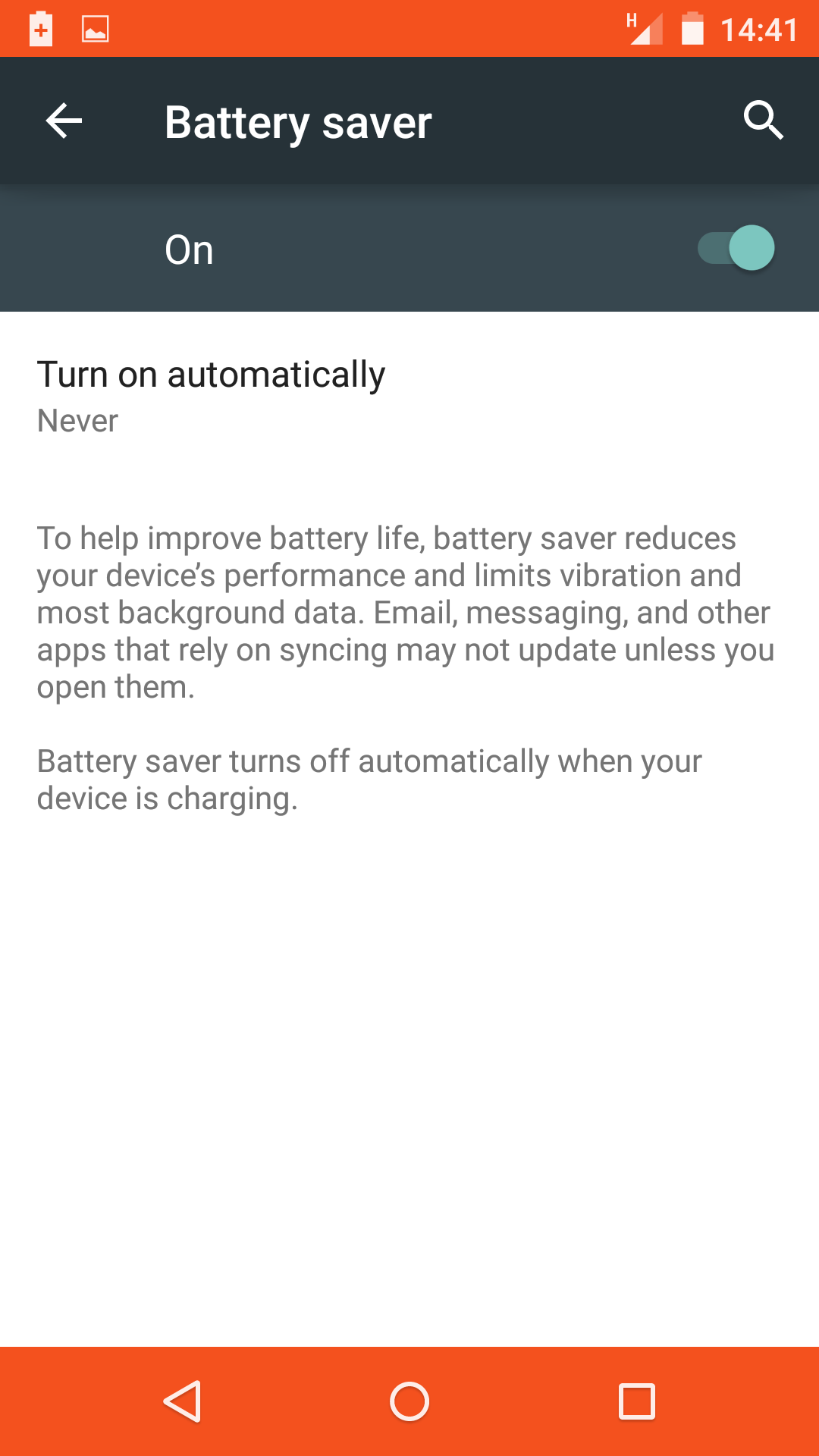Open the search icon in app bar

click(763, 121)
